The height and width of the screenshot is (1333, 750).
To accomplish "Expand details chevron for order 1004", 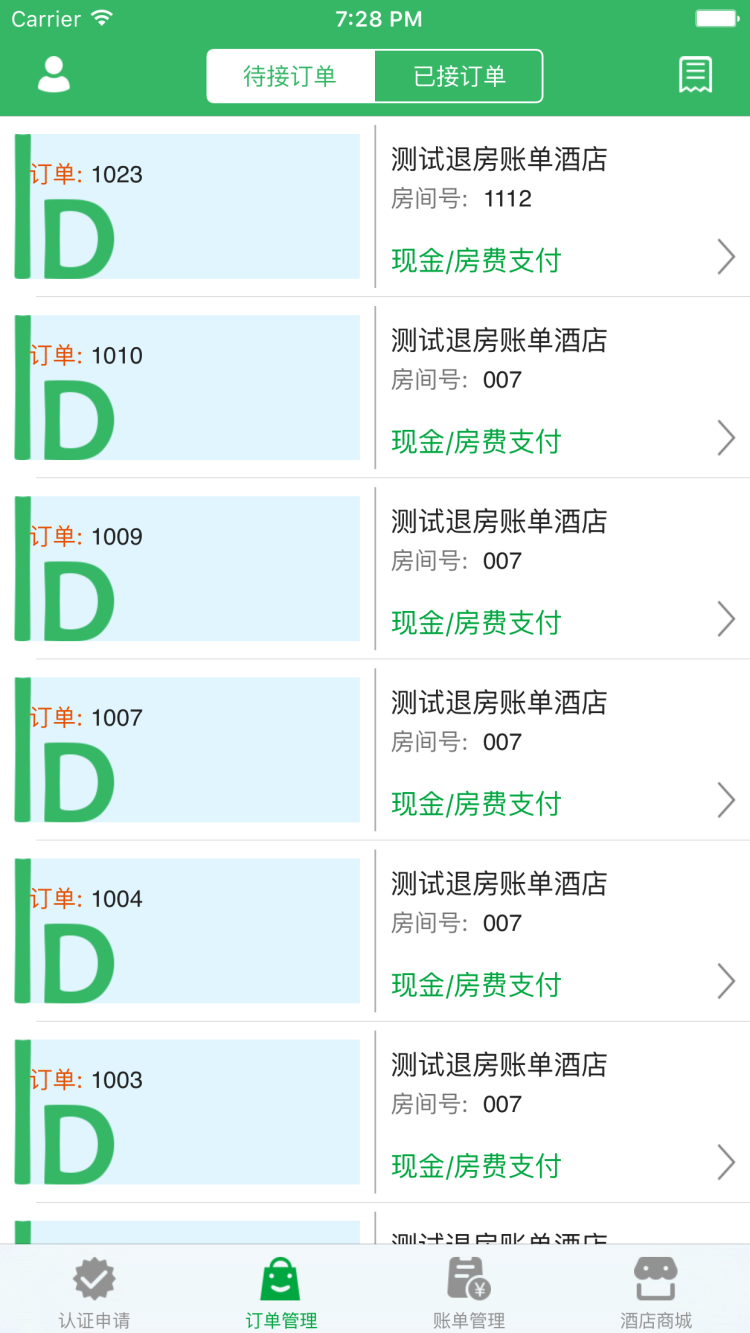I will click(x=727, y=981).
